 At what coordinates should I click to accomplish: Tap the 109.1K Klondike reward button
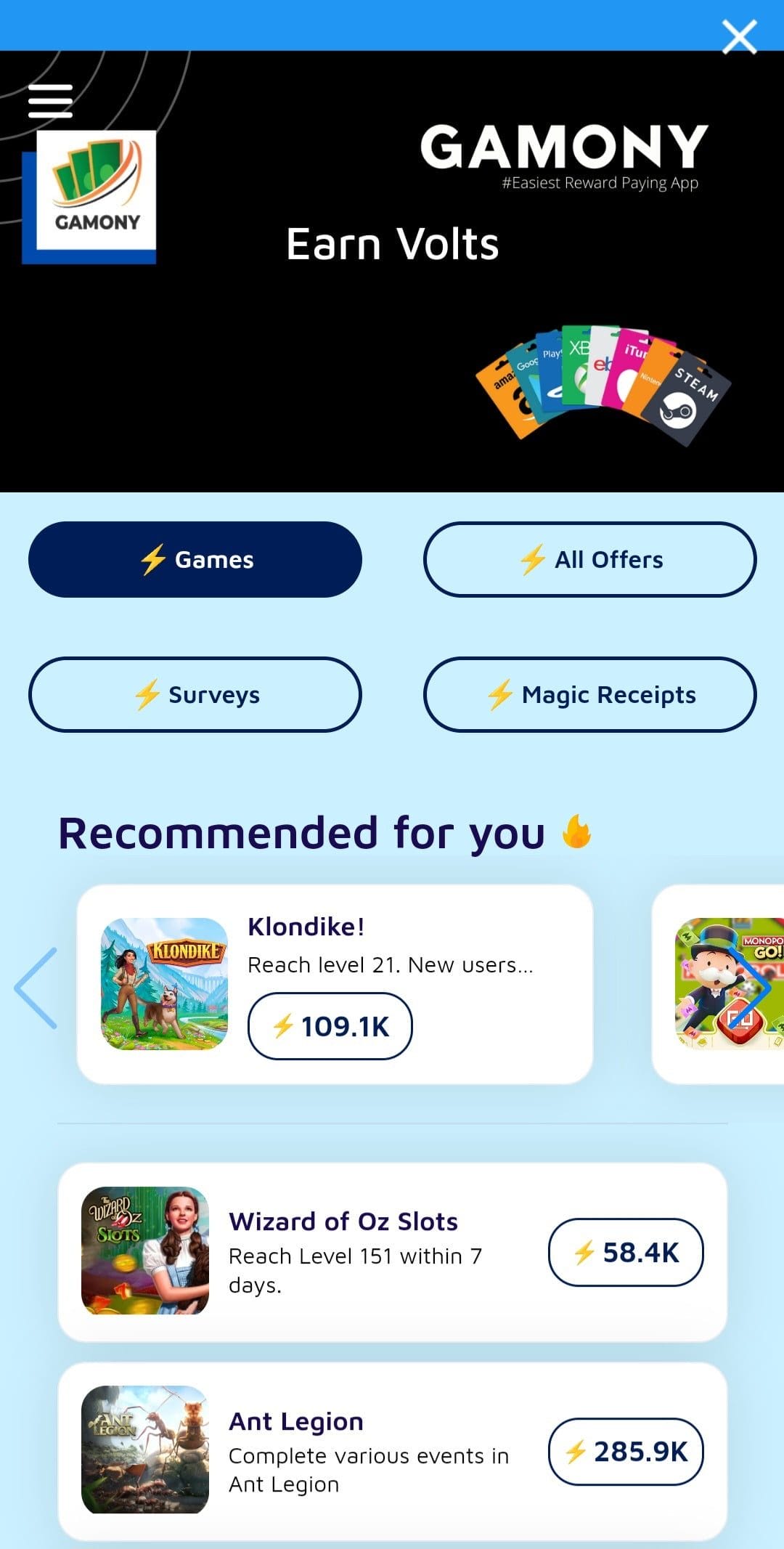(330, 1026)
